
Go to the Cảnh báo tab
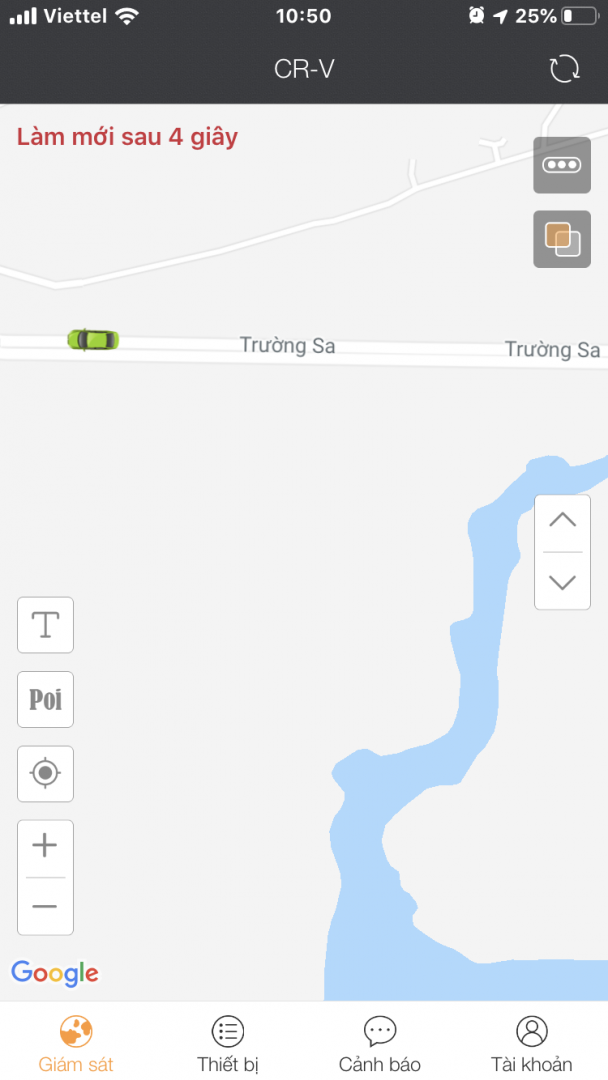[380, 1043]
